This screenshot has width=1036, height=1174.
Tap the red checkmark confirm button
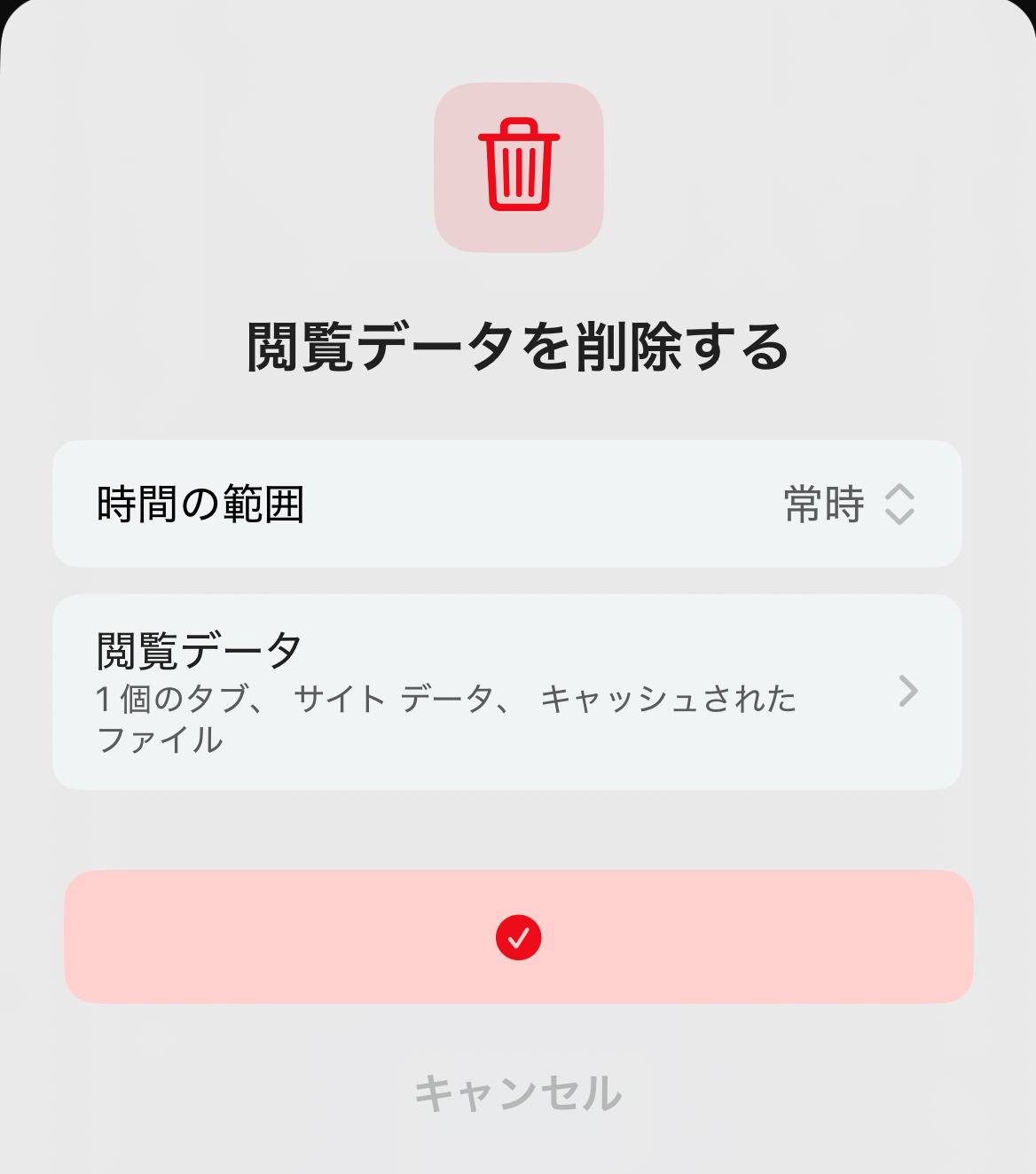pyautogui.click(x=519, y=937)
